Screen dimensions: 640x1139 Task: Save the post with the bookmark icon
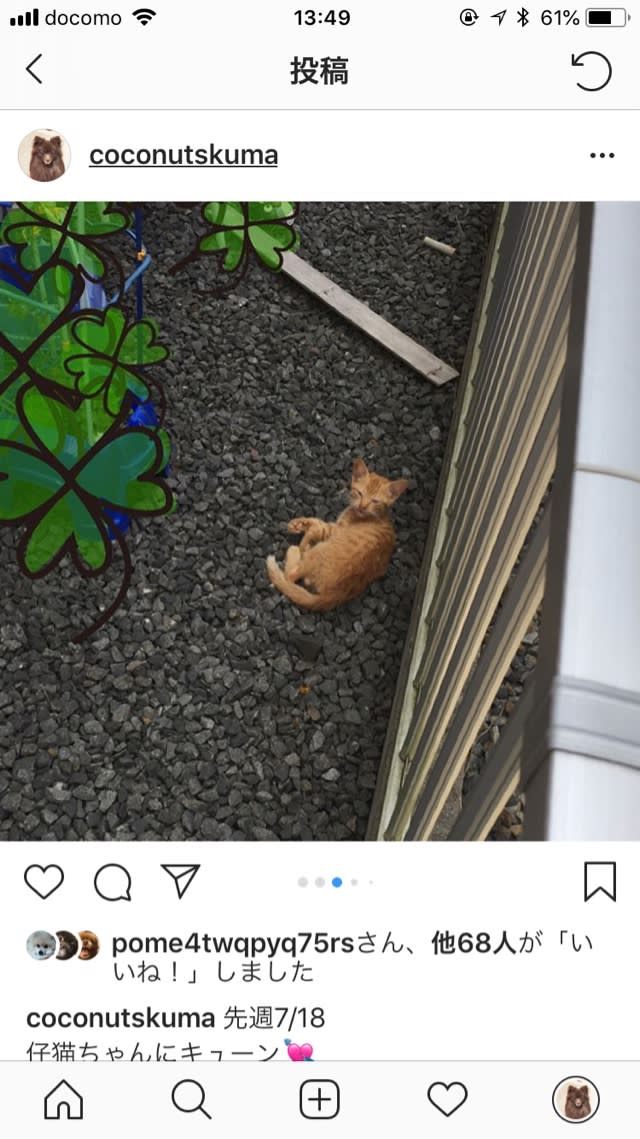point(599,881)
